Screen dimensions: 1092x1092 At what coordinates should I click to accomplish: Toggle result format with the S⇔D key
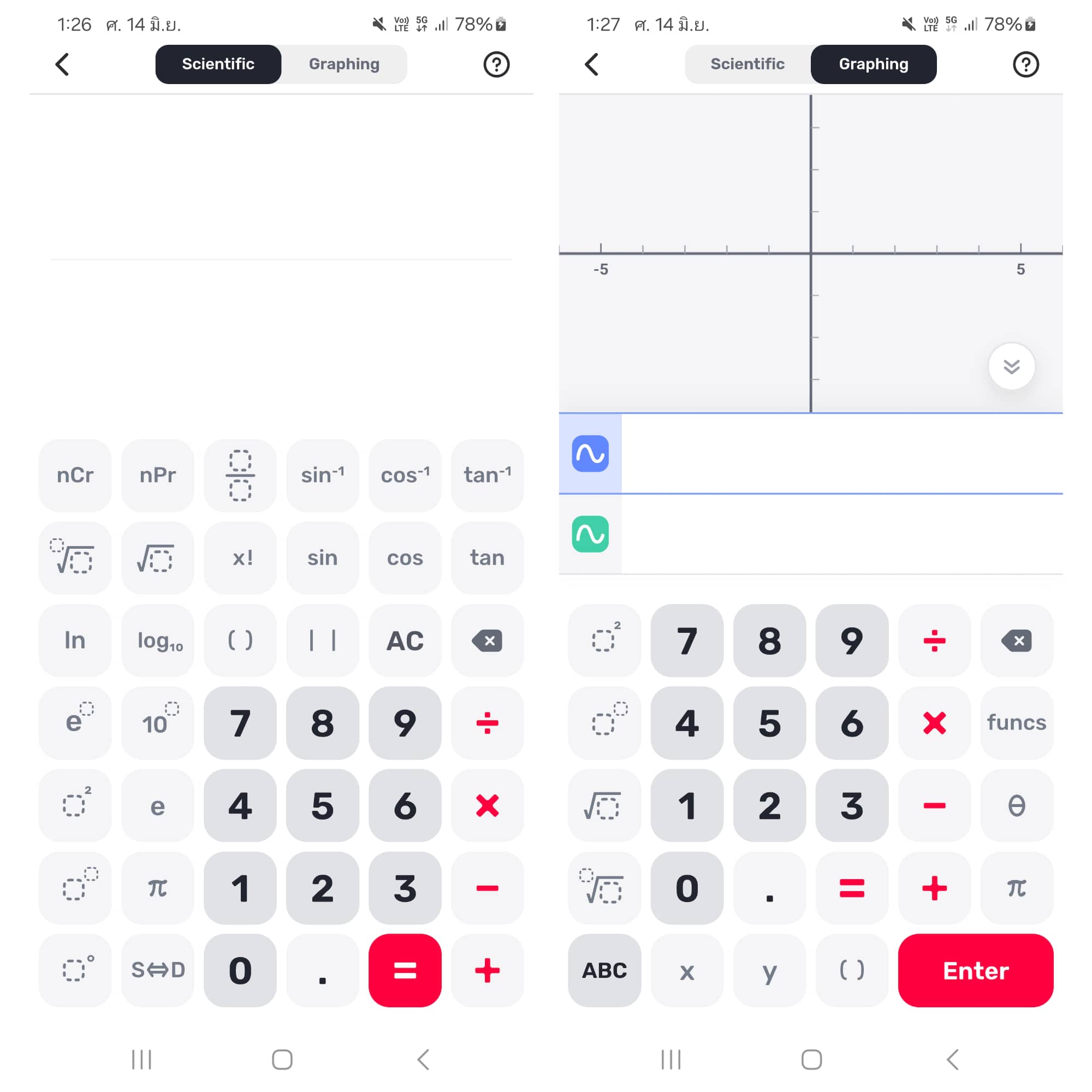pos(157,970)
